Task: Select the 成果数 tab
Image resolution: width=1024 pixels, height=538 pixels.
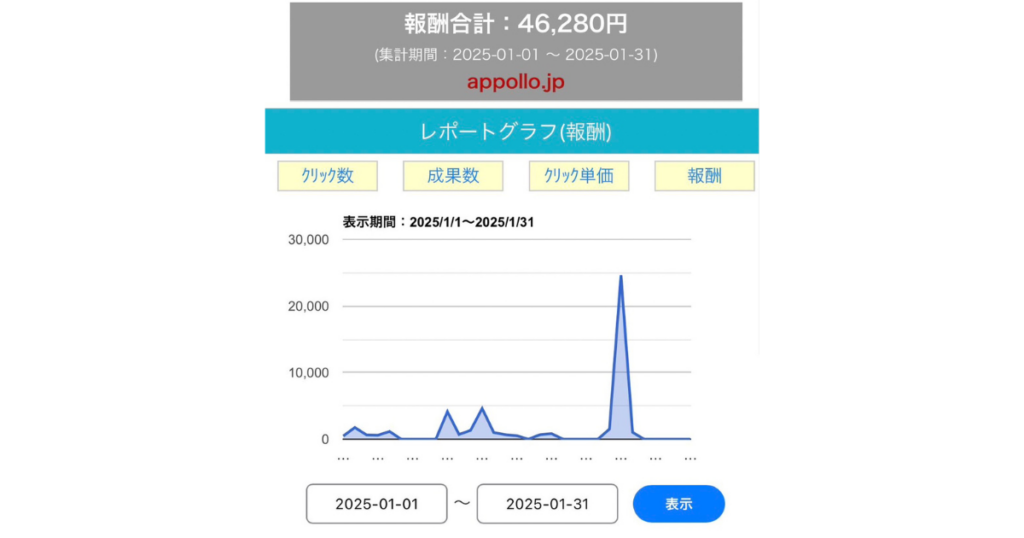Action: pyautogui.click(x=453, y=176)
